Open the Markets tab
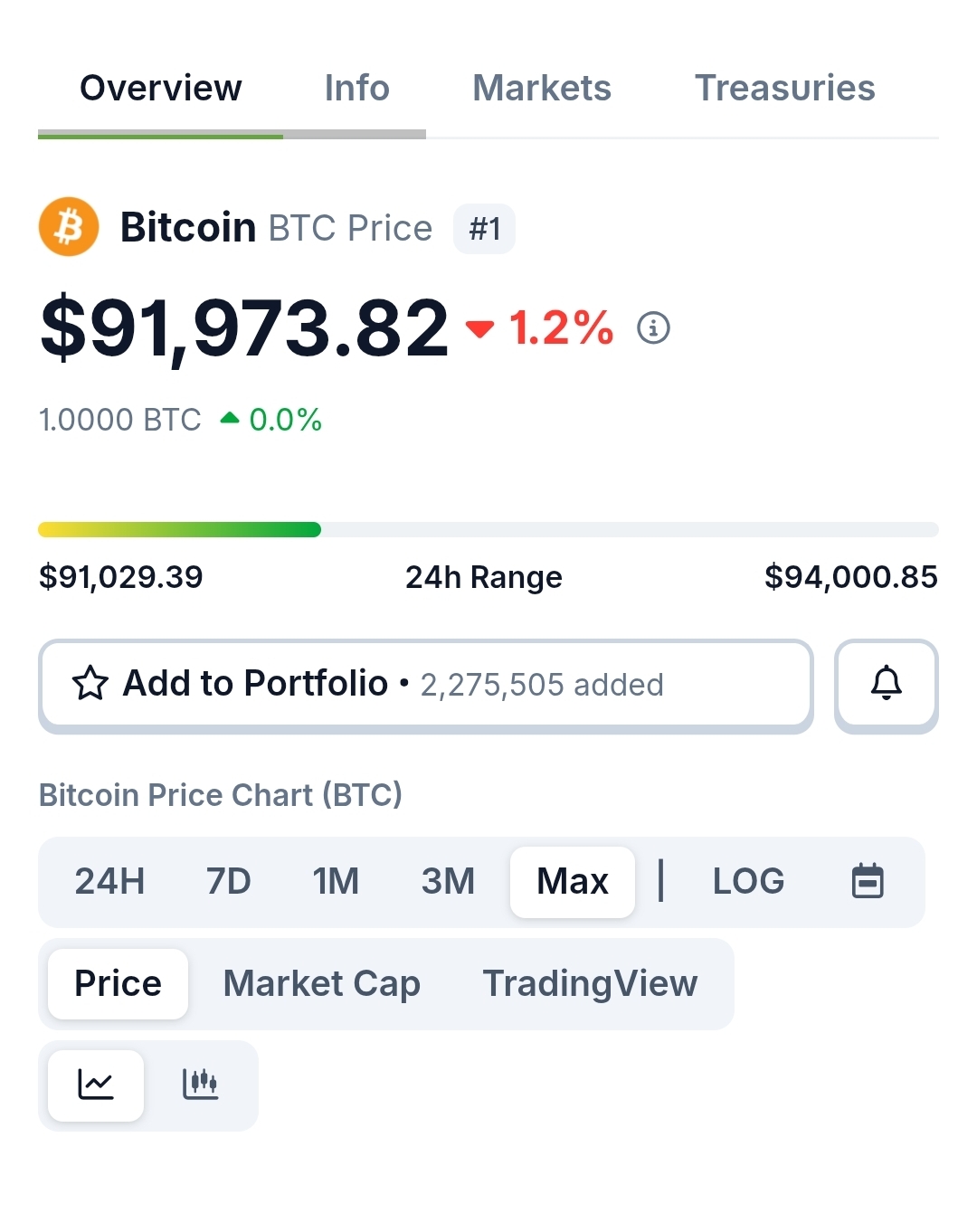Image resolution: width=977 pixels, height=1232 pixels. coord(542,89)
